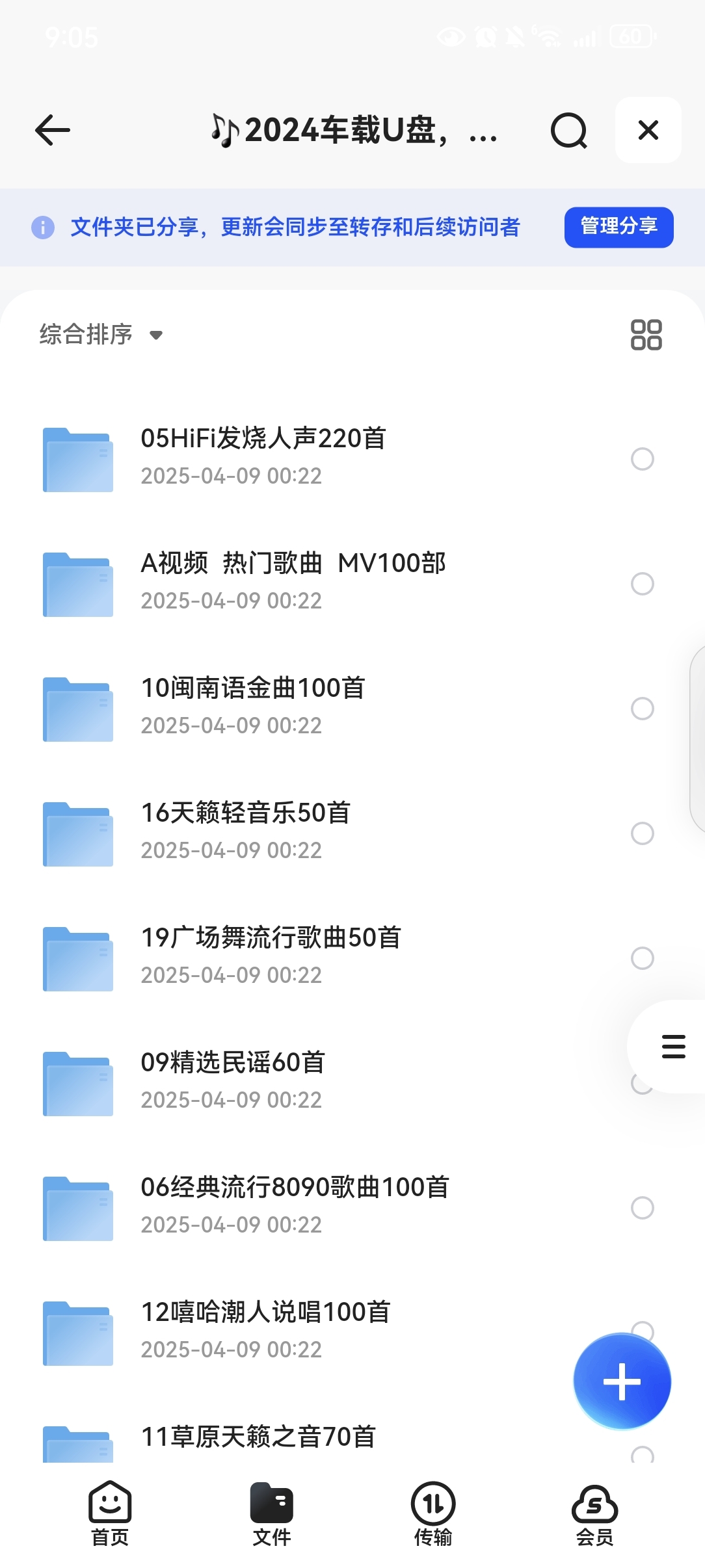Viewport: 705px width, 1568px height.
Task: Open the 综合排序 sort dropdown
Action: [101, 335]
